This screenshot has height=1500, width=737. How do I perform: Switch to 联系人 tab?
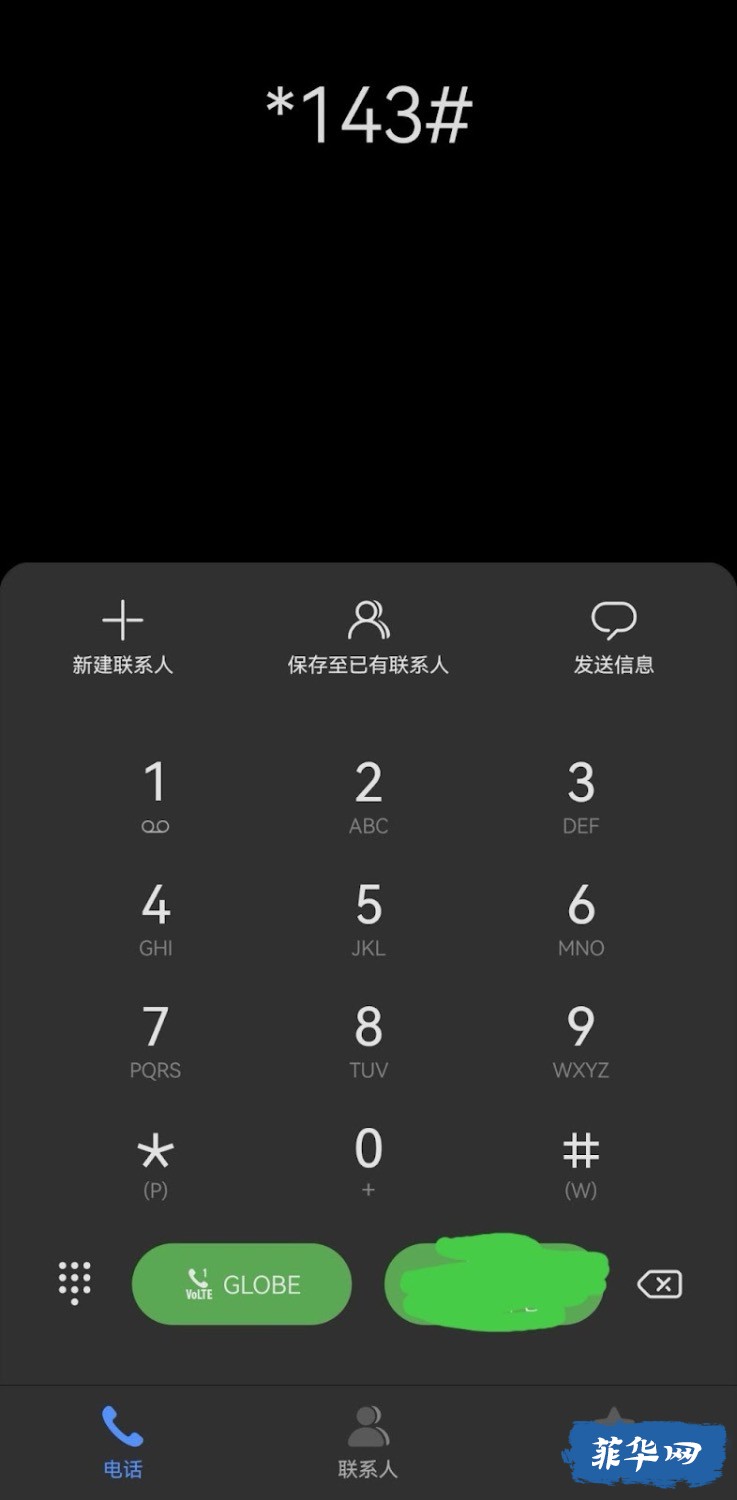(x=368, y=1443)
